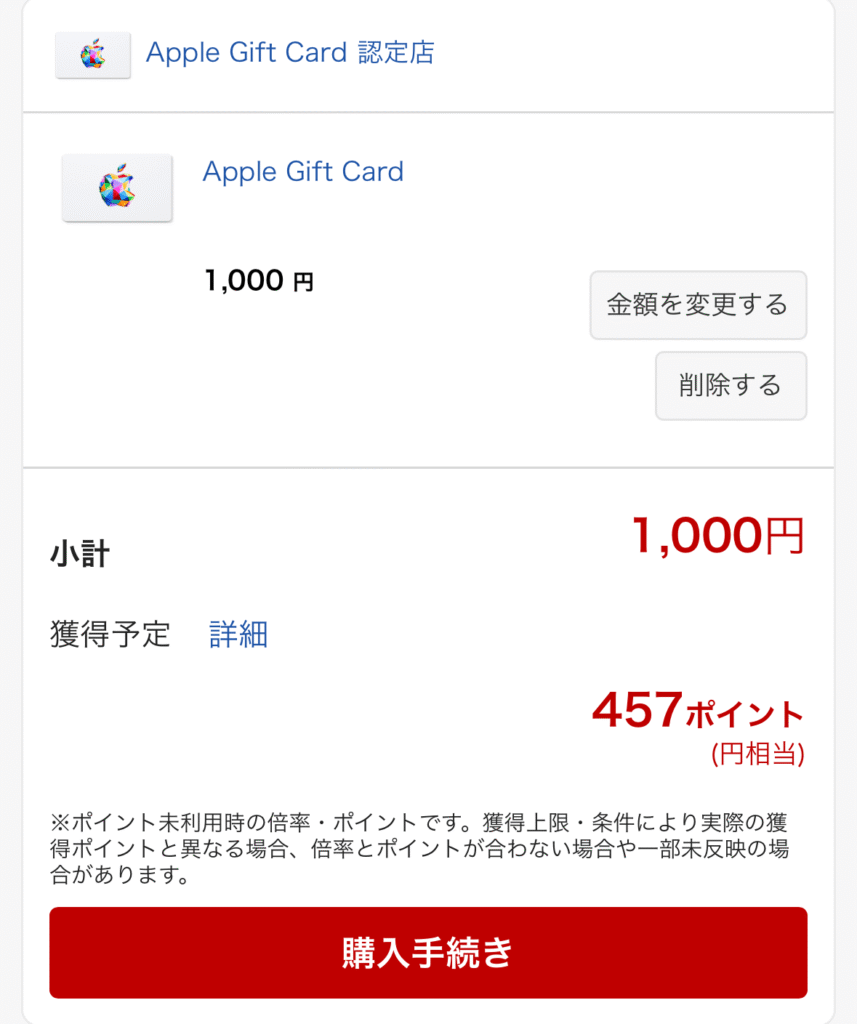Screen dimensions: 857x1024
Task: Click the small Apple icon beside 認定店 header
Action: tap(92, 55)
